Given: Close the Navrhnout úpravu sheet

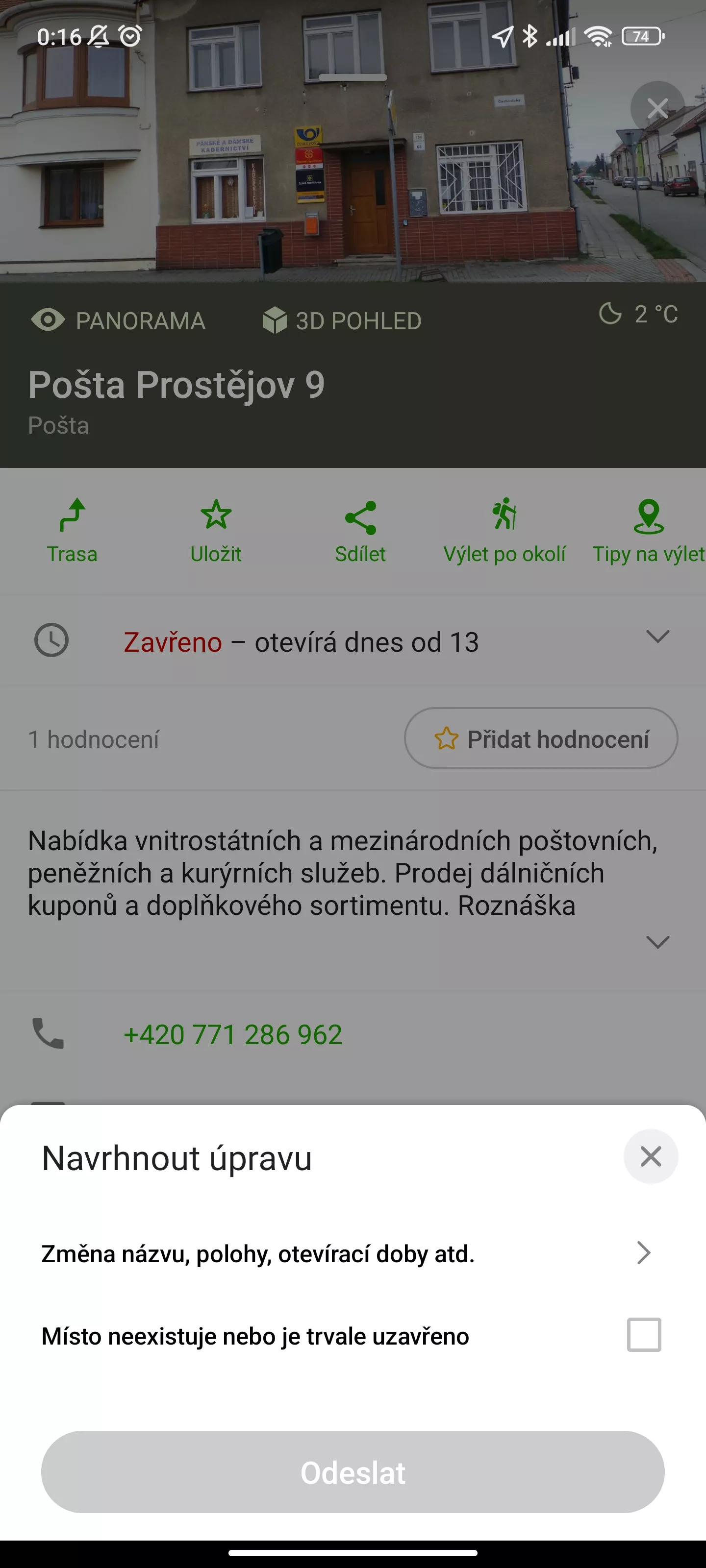Looking at the screenshot, I should click(650, 1156).
